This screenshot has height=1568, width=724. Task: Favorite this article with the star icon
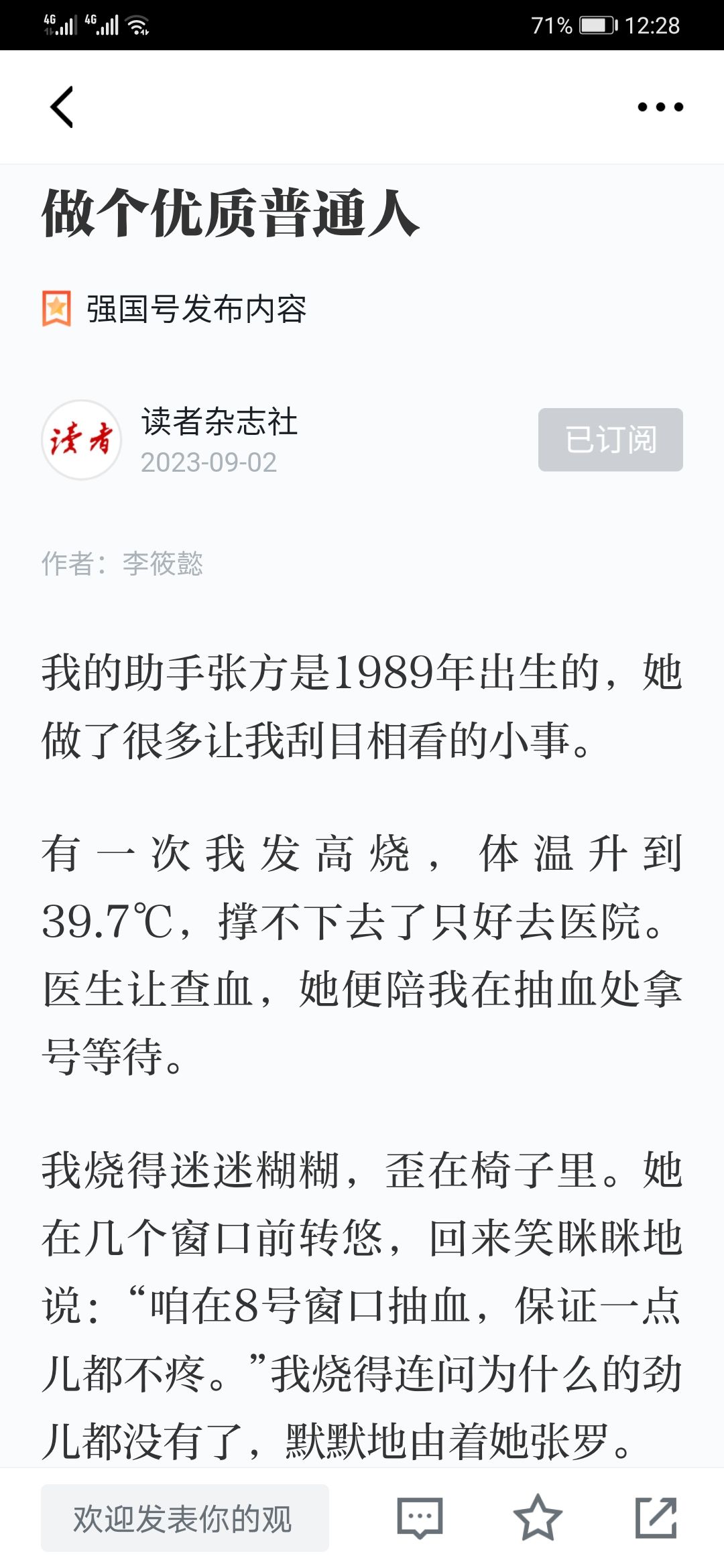click(538, 1518)
